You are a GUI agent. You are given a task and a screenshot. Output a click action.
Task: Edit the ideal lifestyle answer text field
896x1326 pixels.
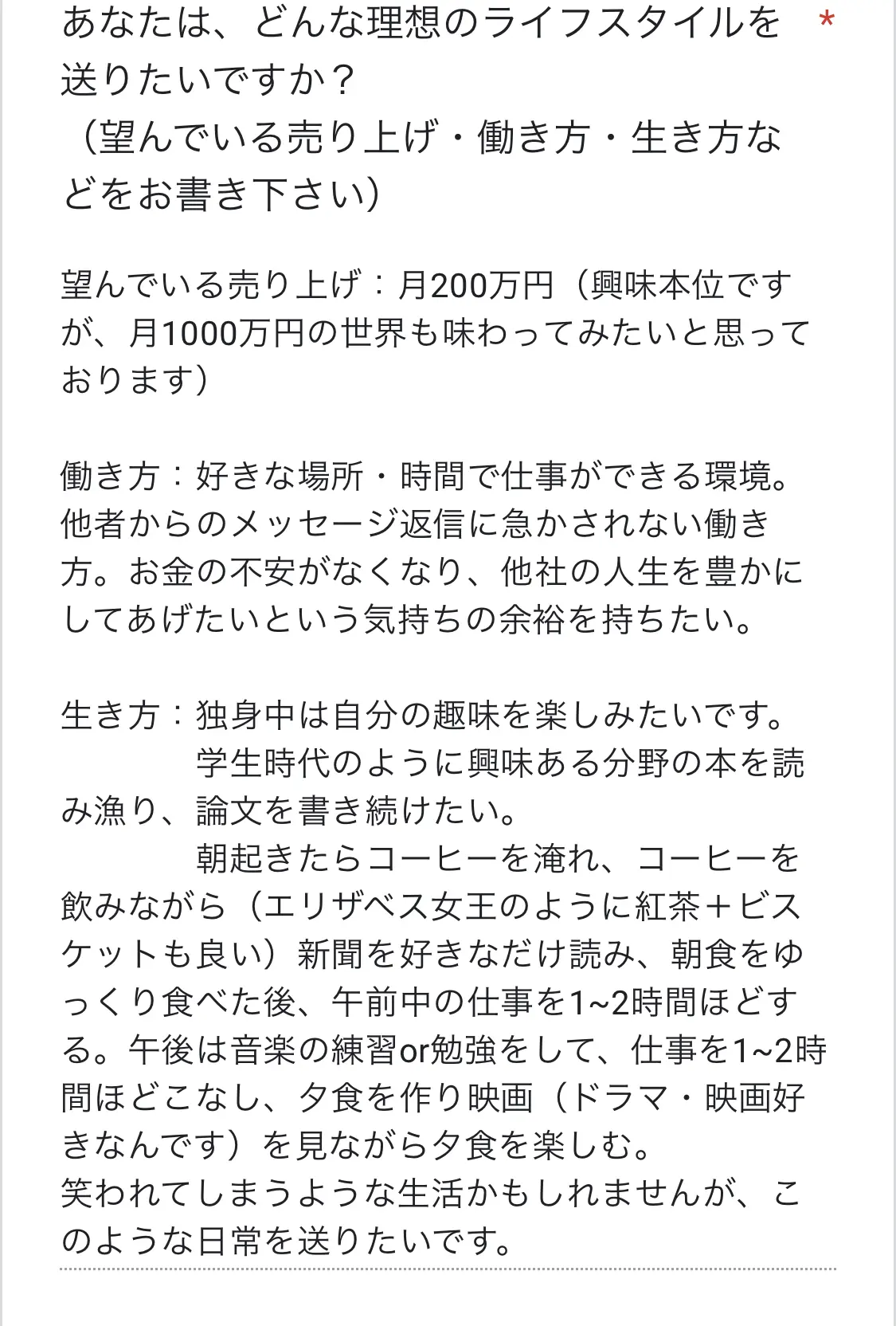(x=446, y=765)
